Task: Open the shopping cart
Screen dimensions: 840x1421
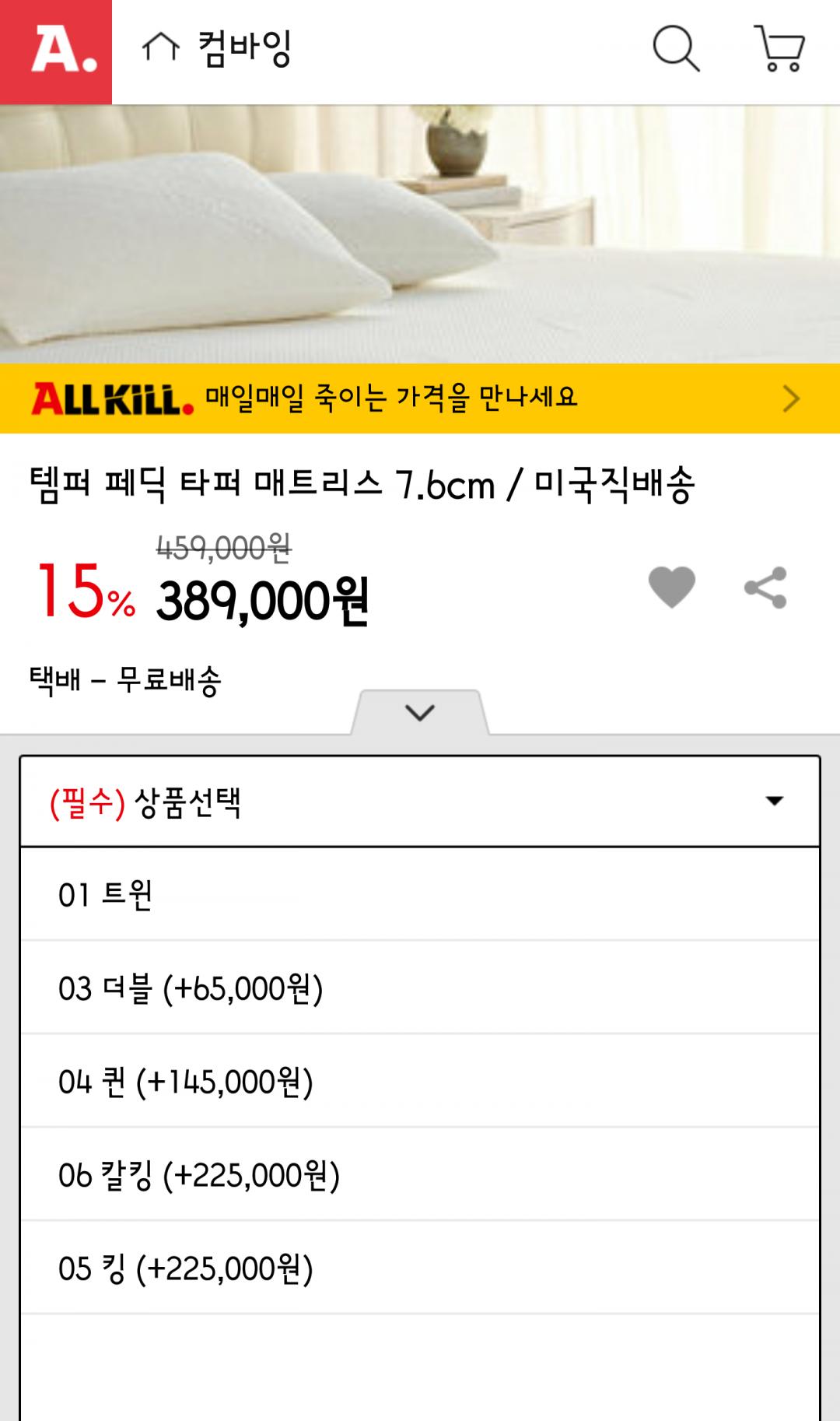Action: pos(779,50)
